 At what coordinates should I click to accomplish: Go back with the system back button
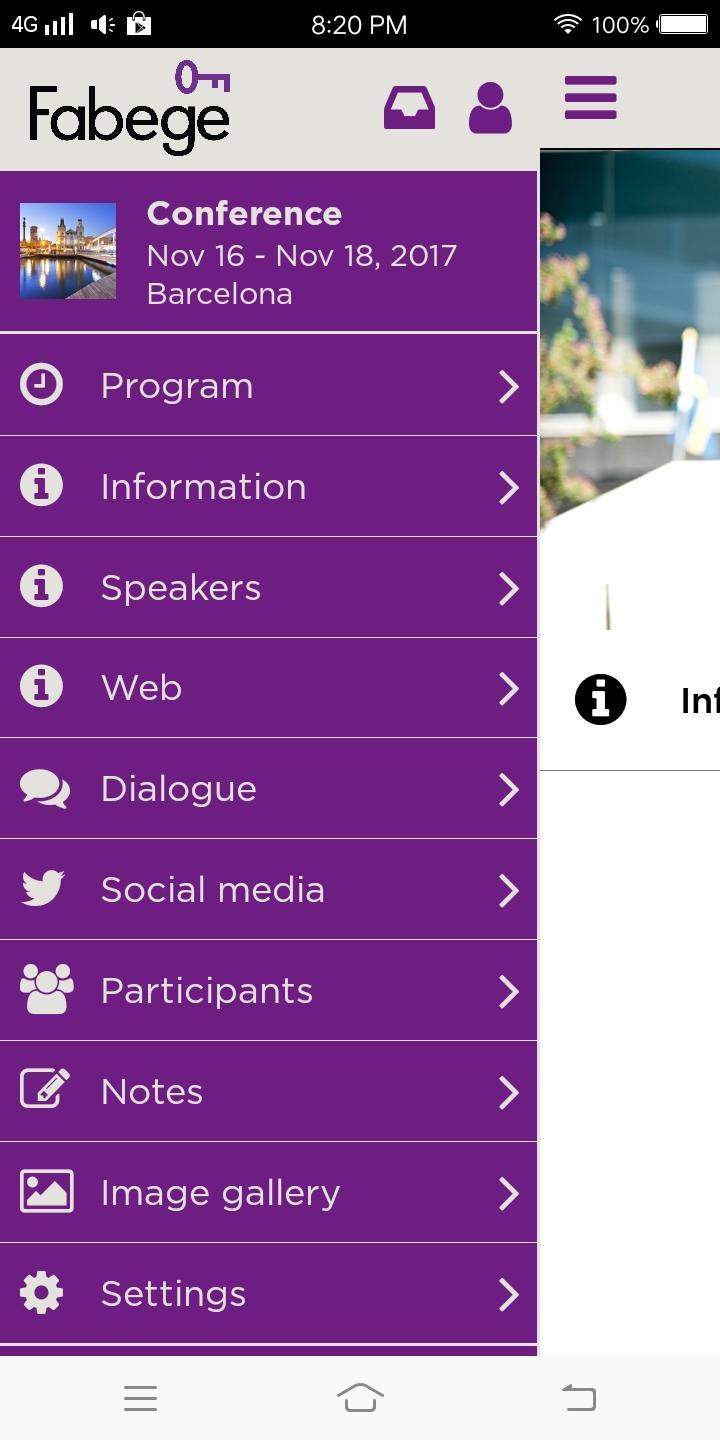[579, 1398]
